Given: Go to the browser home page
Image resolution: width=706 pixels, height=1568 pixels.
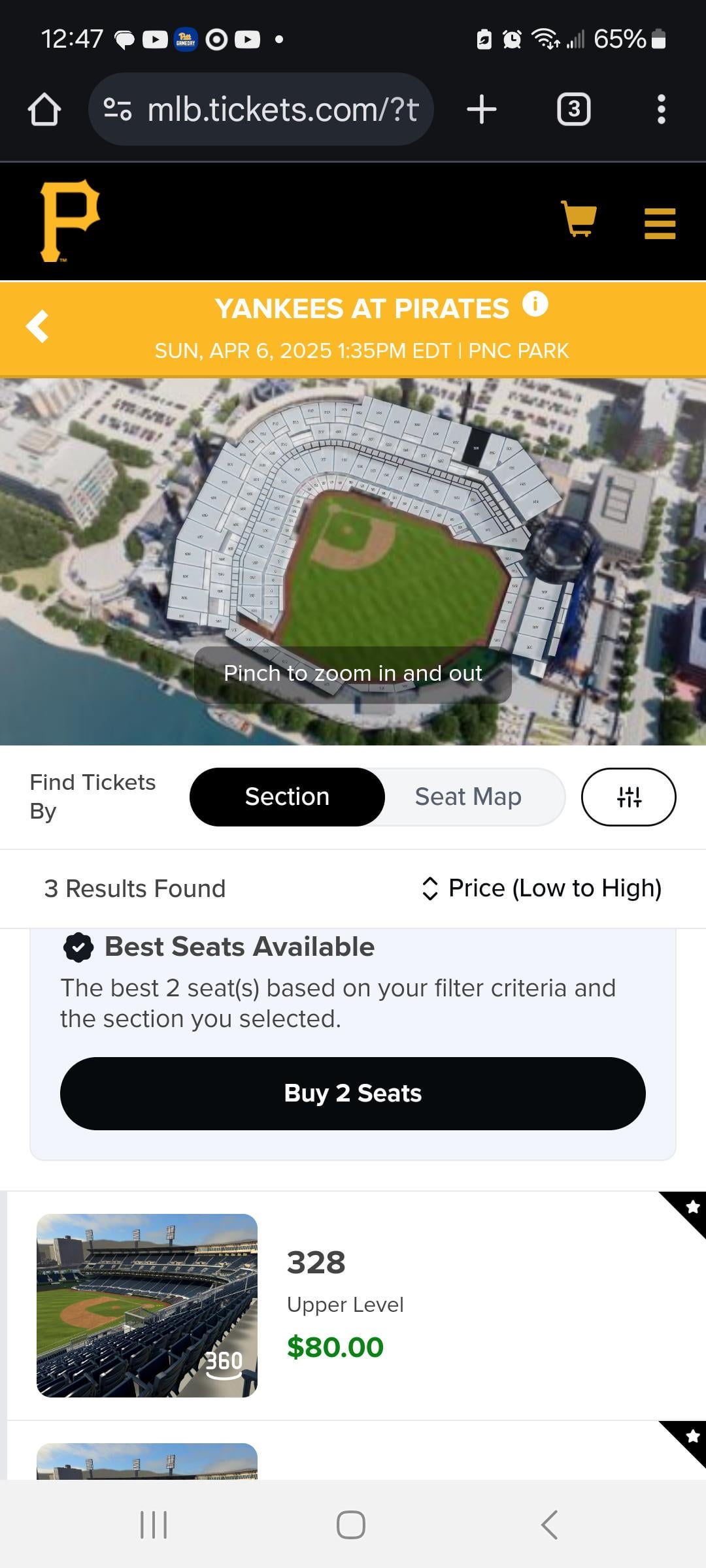Looking at the screenshot, I should click(44, 109).
